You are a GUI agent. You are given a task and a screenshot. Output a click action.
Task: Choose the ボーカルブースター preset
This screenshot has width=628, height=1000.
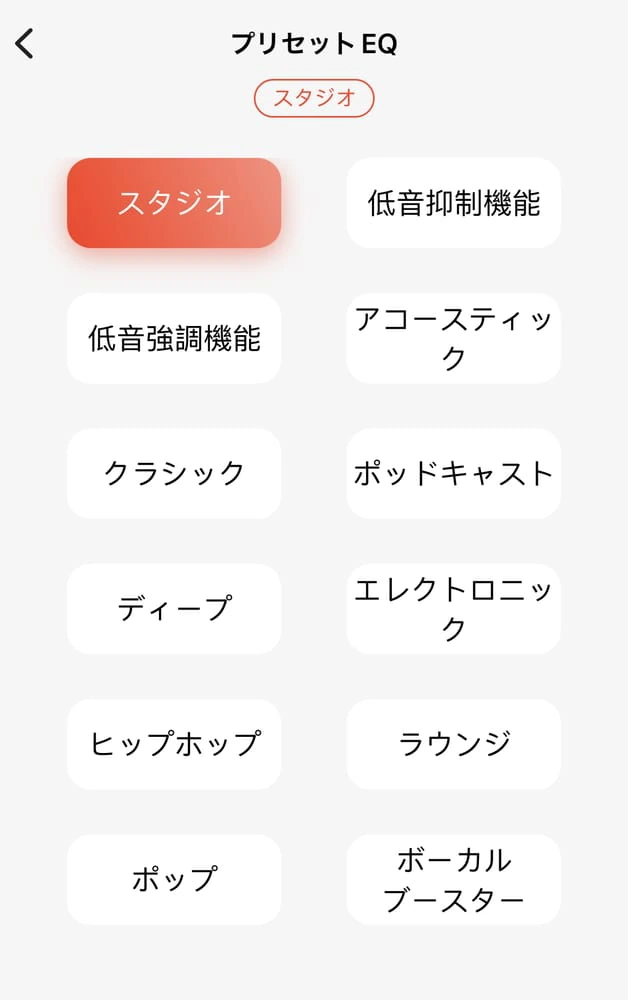click(453, 879)
